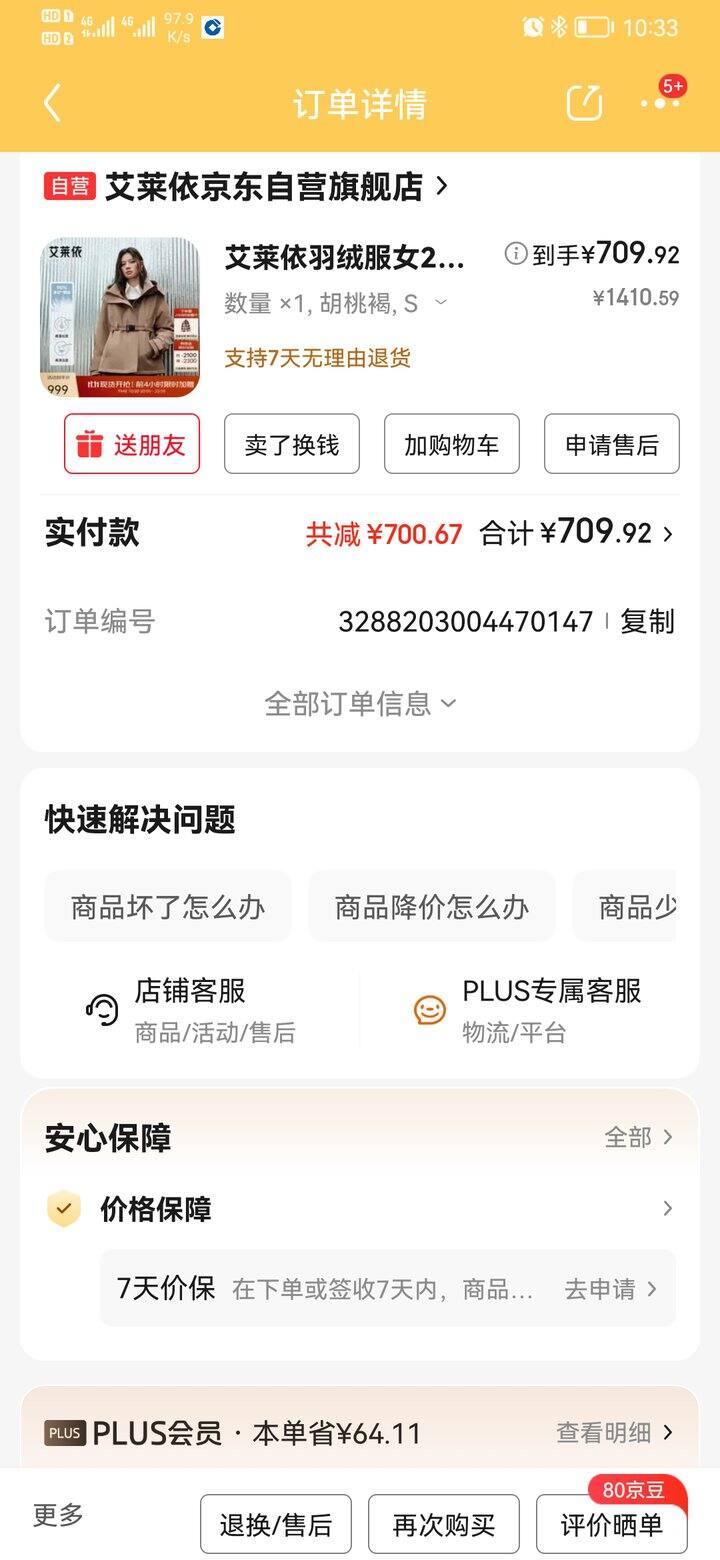Viewport: 720px width, 1560px height.
Task: Select the 卖了换钱 button
Action: coord(292,444)
